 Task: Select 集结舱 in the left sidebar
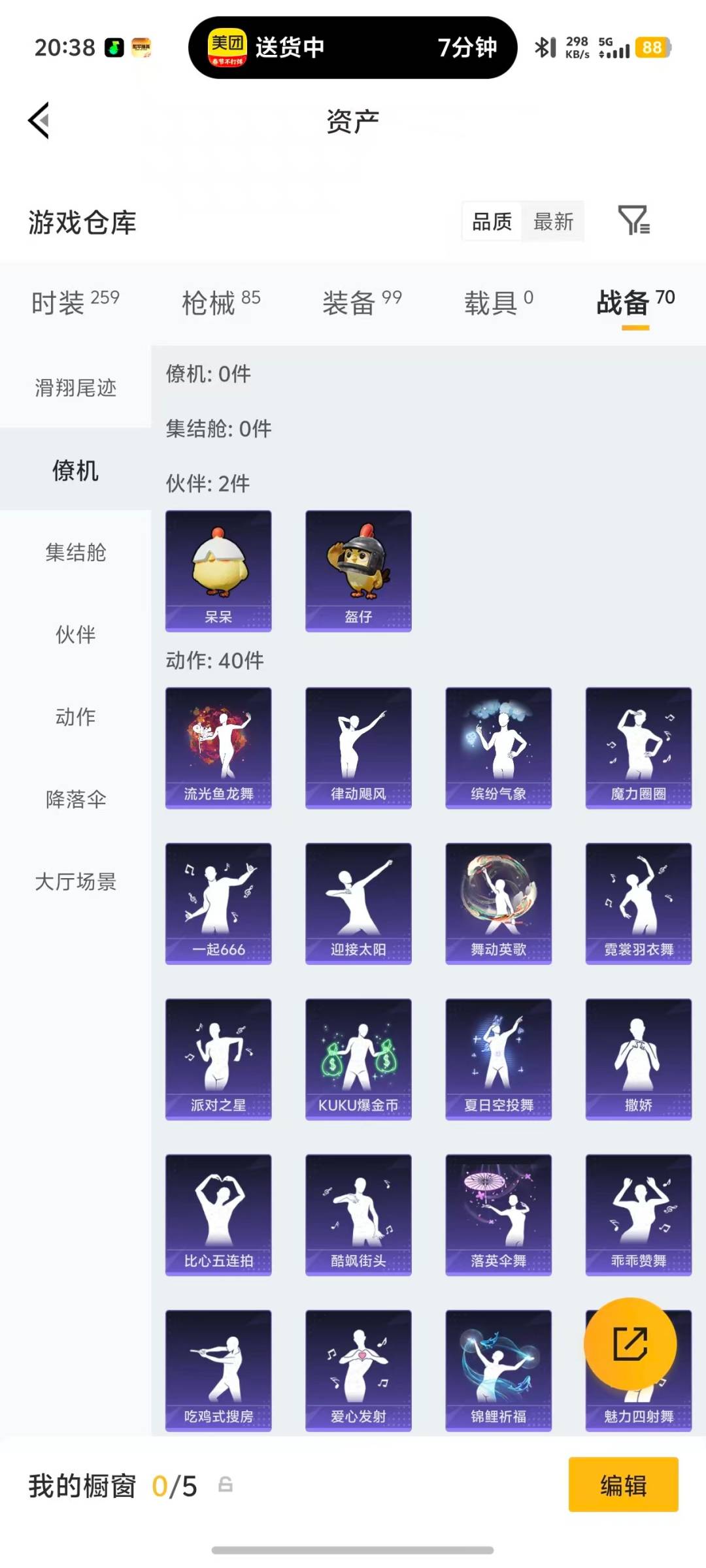(x=74, y=553)
